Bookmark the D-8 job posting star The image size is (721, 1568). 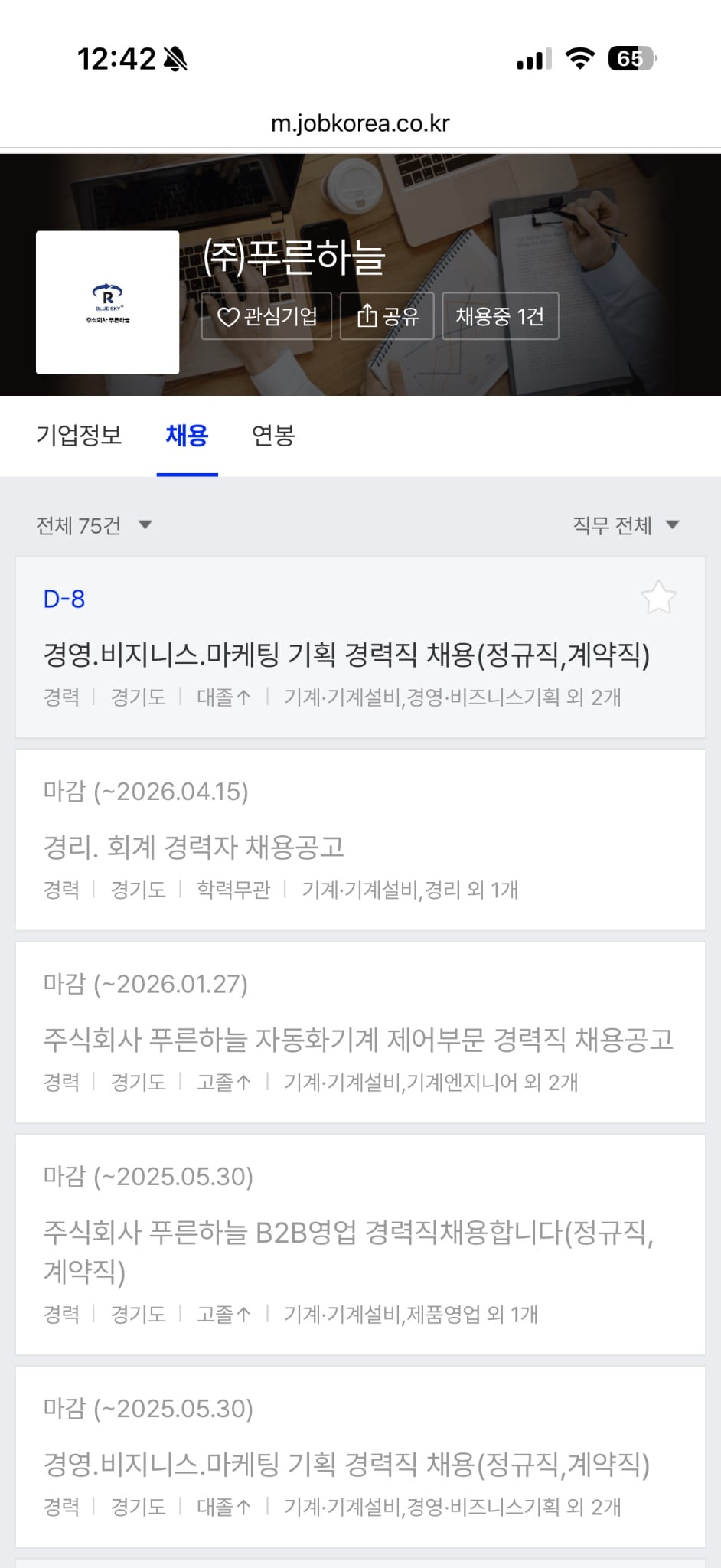point(658,598)
